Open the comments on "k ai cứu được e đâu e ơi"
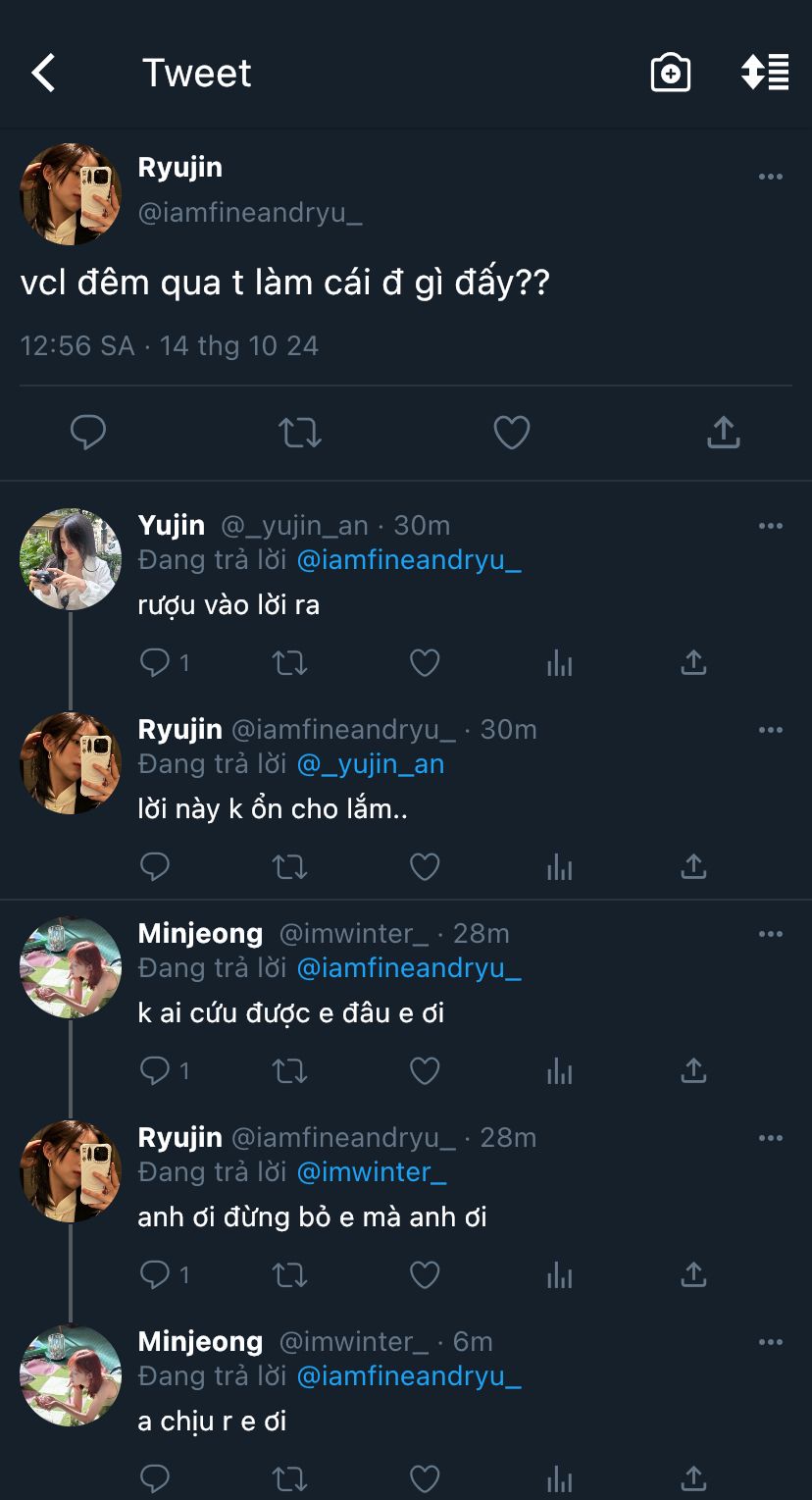 click(157, 1070)
